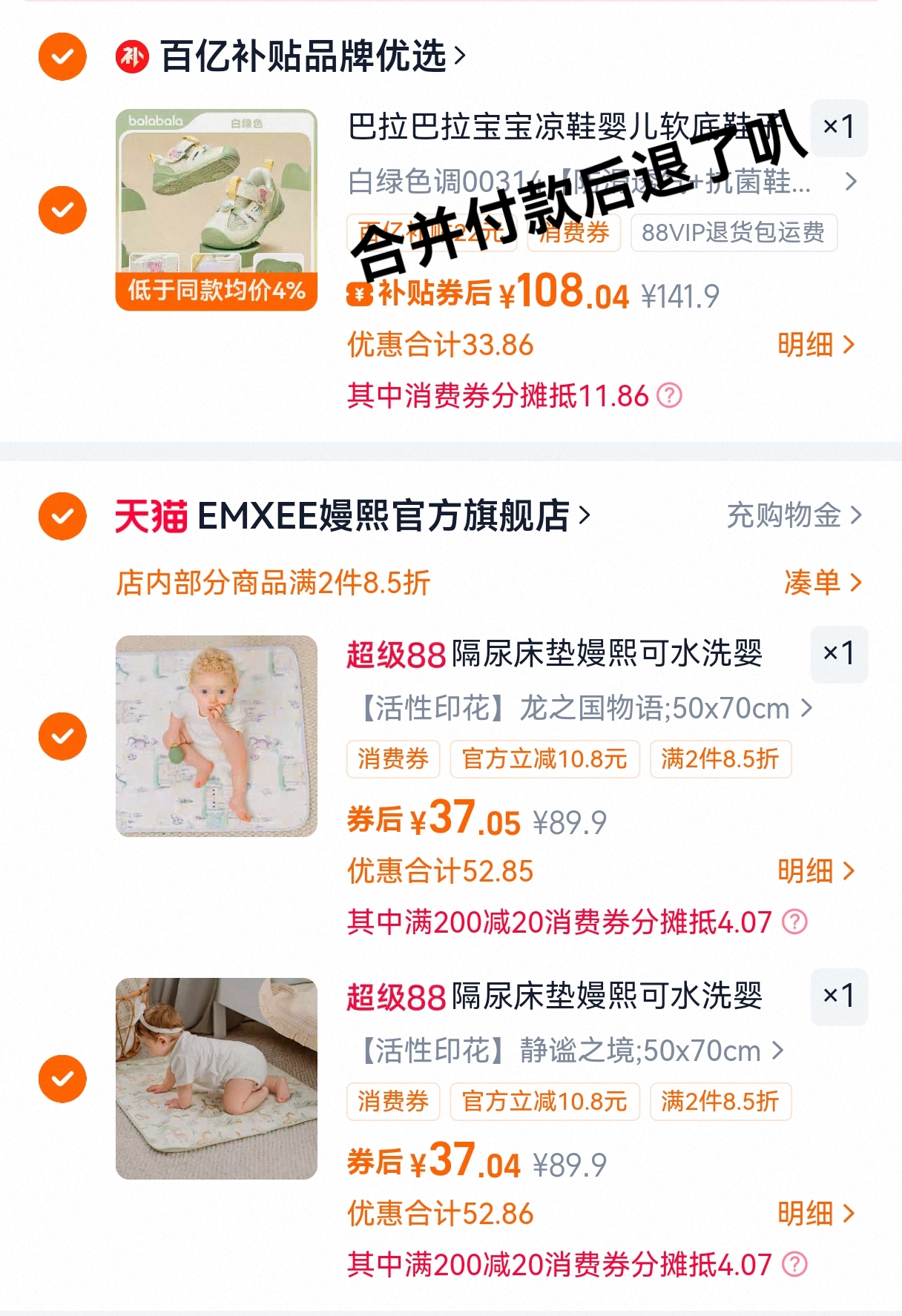Open 充购物金 for the EMXEE store
Viewport: 902px width, 1316px height.
click(793, 515)
